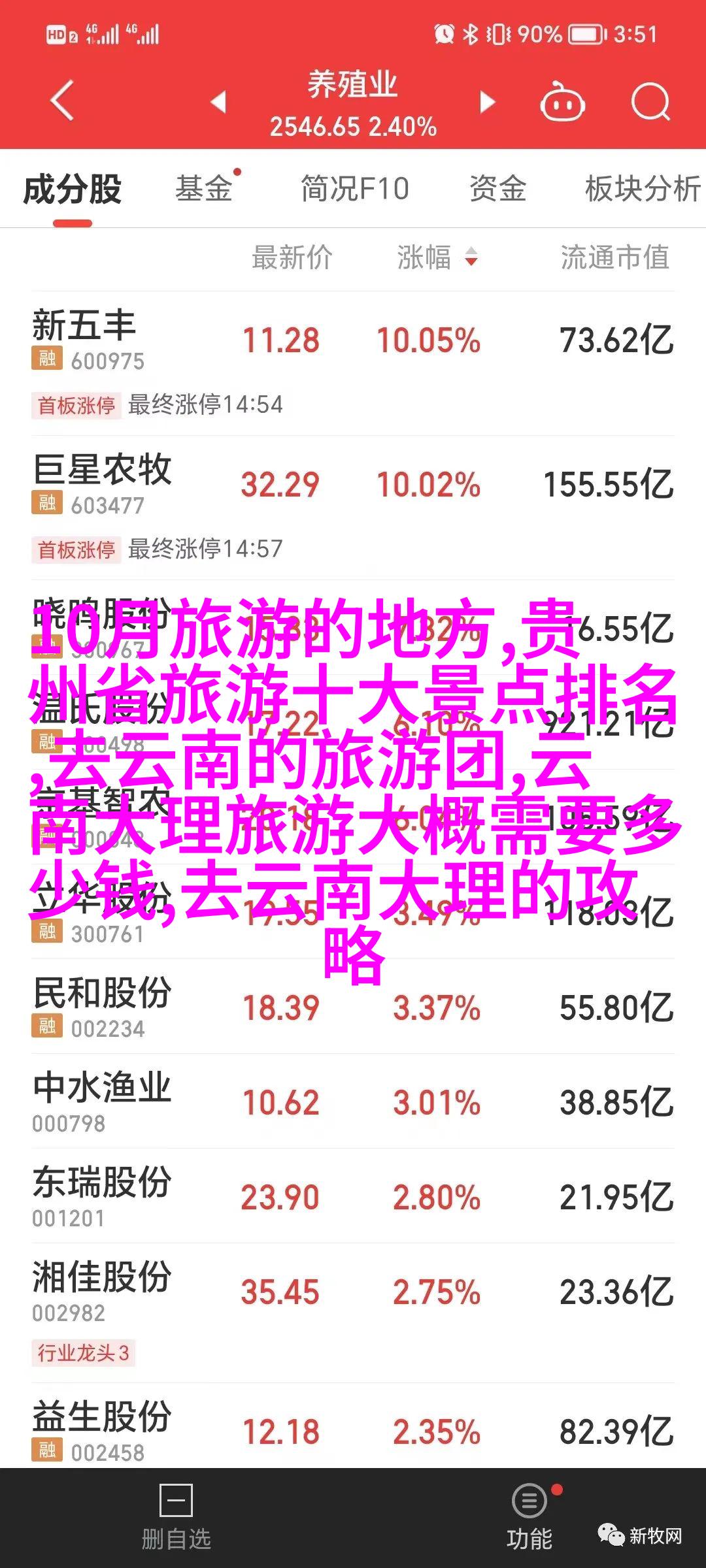Select the 成分股 tab
This screenshot has width=706, height=1568.
[73, 189]
